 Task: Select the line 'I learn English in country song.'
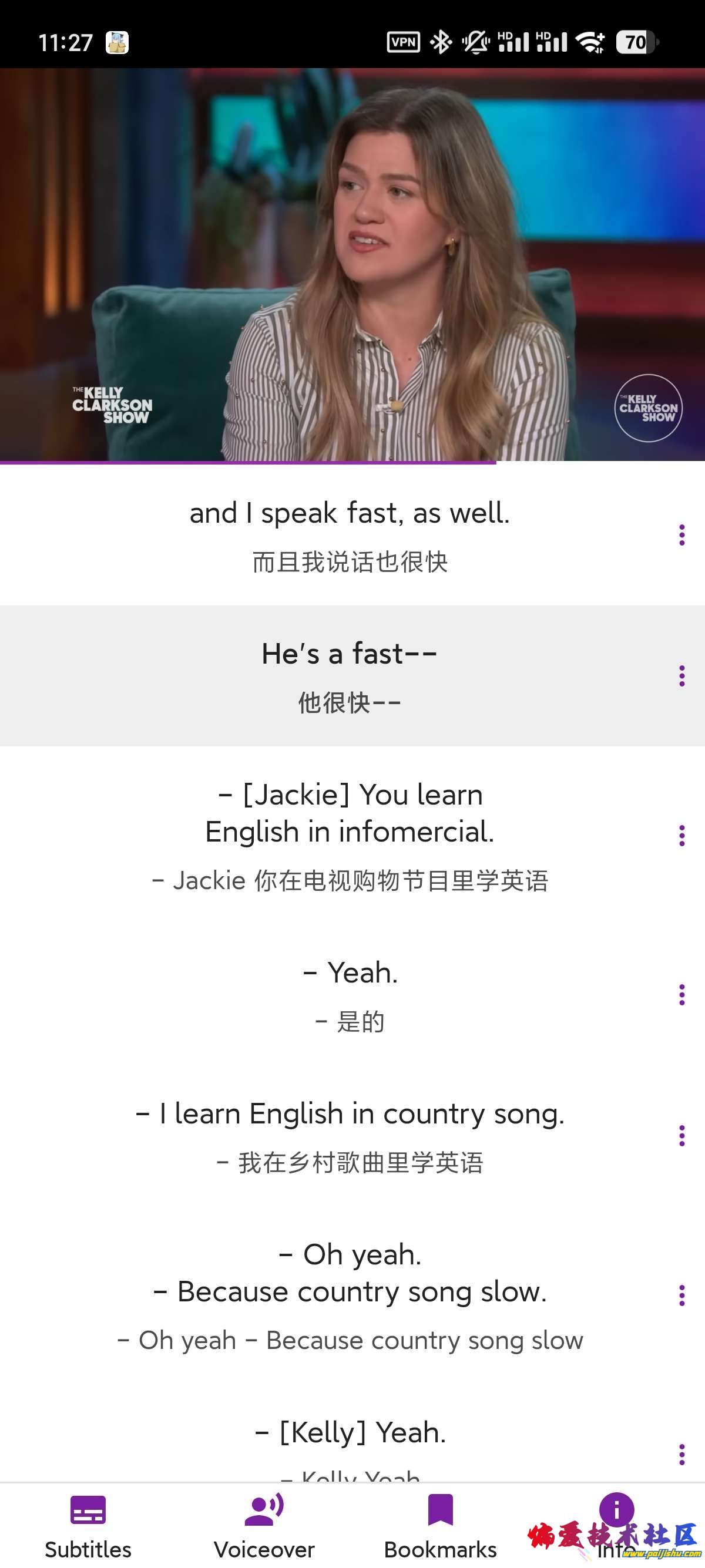[x=350, y=1135]
